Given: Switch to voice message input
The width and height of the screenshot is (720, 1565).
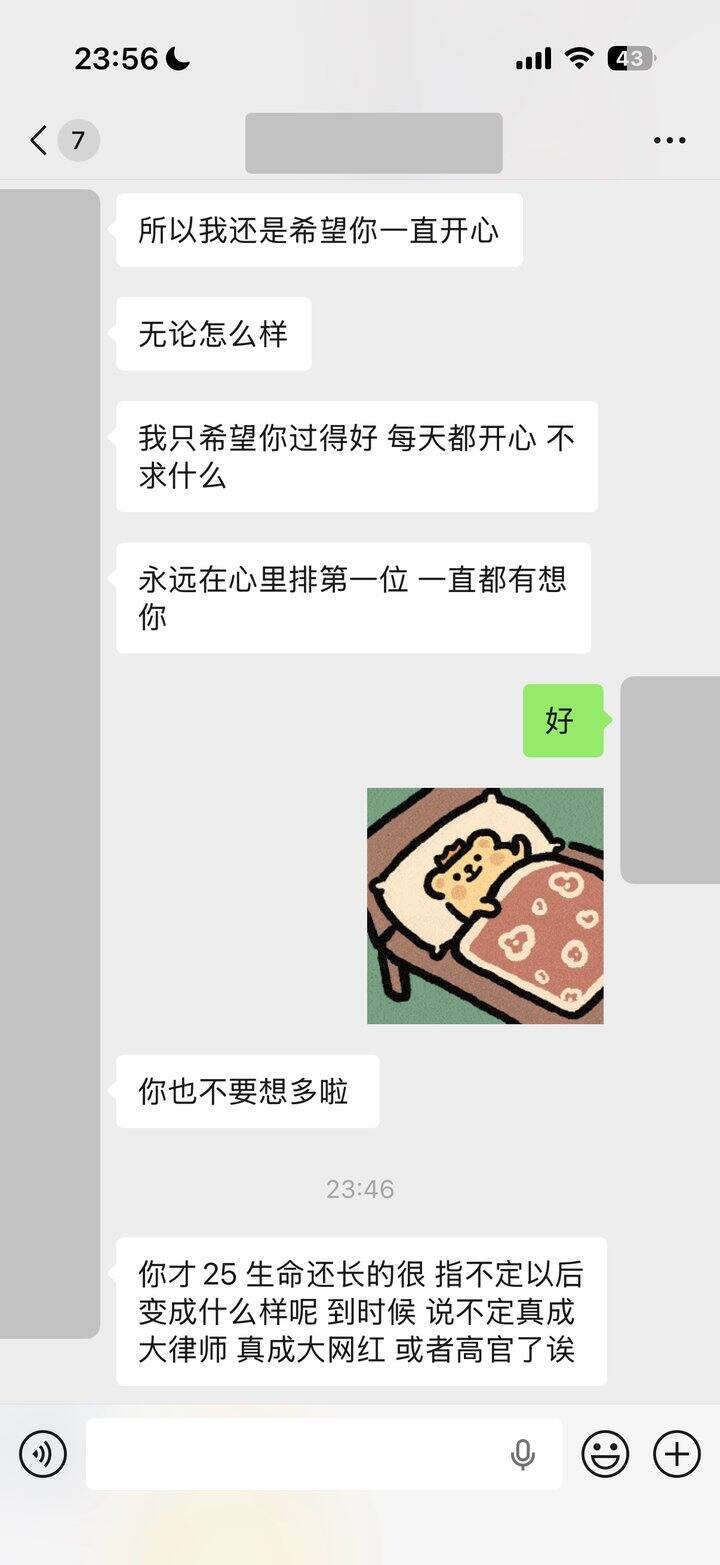Looking at the screenshot, I should tap(43, 1454).
